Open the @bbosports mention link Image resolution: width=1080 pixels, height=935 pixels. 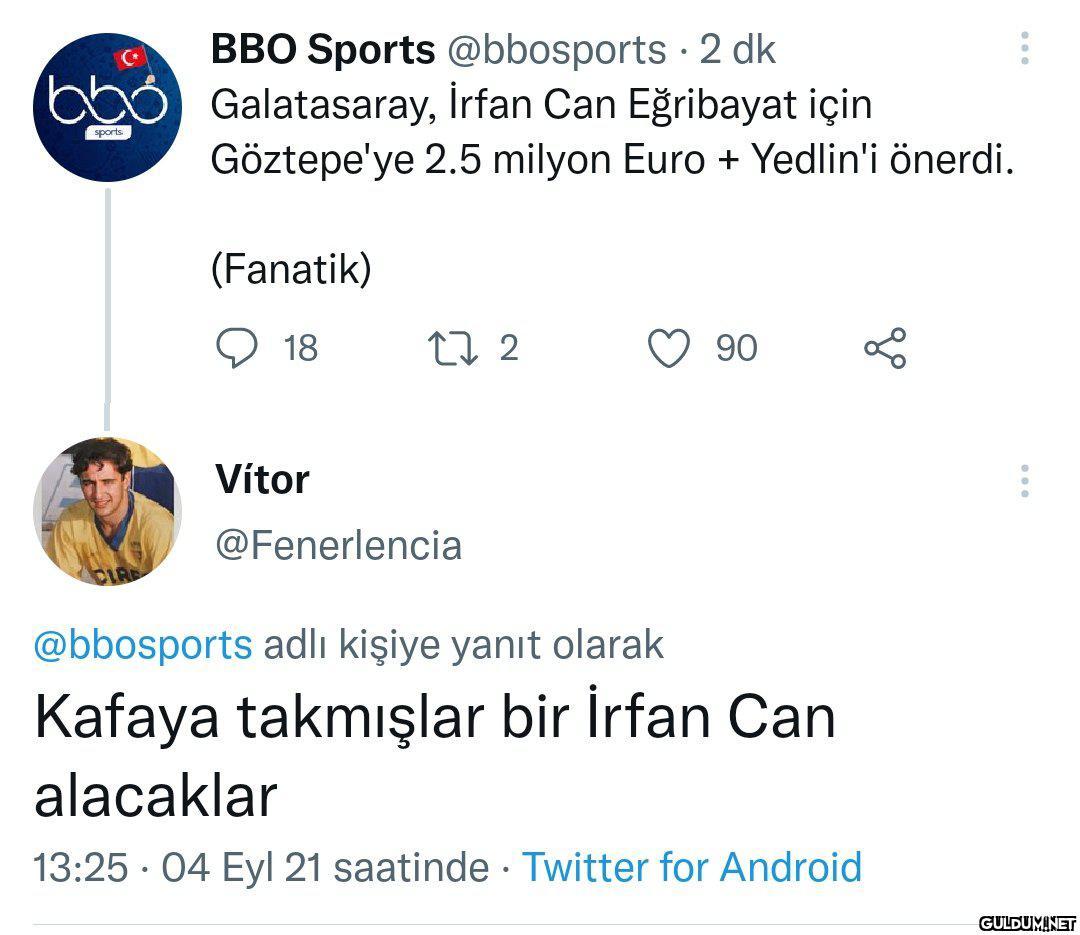(143, 645)
